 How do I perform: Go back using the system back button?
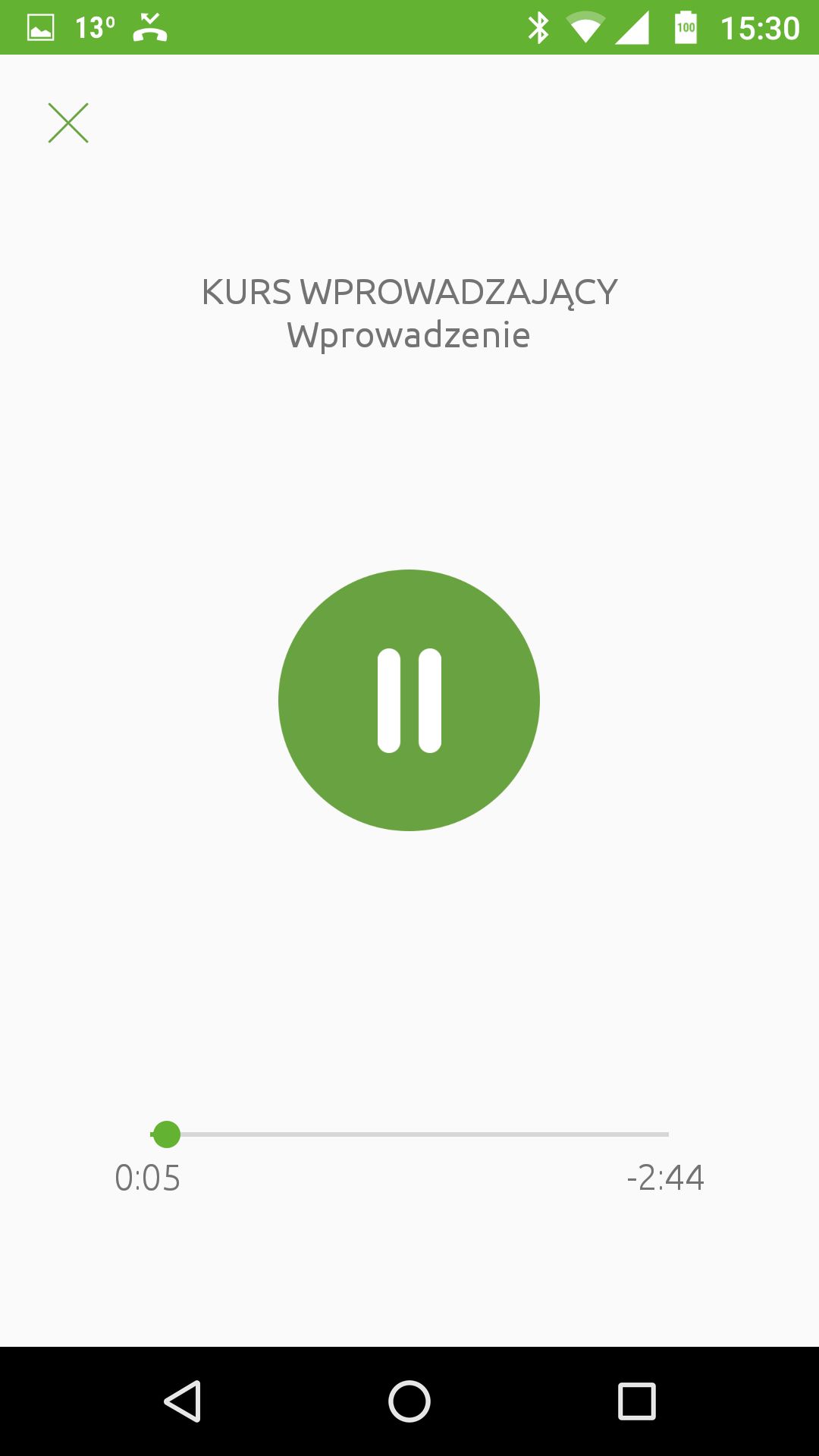click(x=183, y=1401)
